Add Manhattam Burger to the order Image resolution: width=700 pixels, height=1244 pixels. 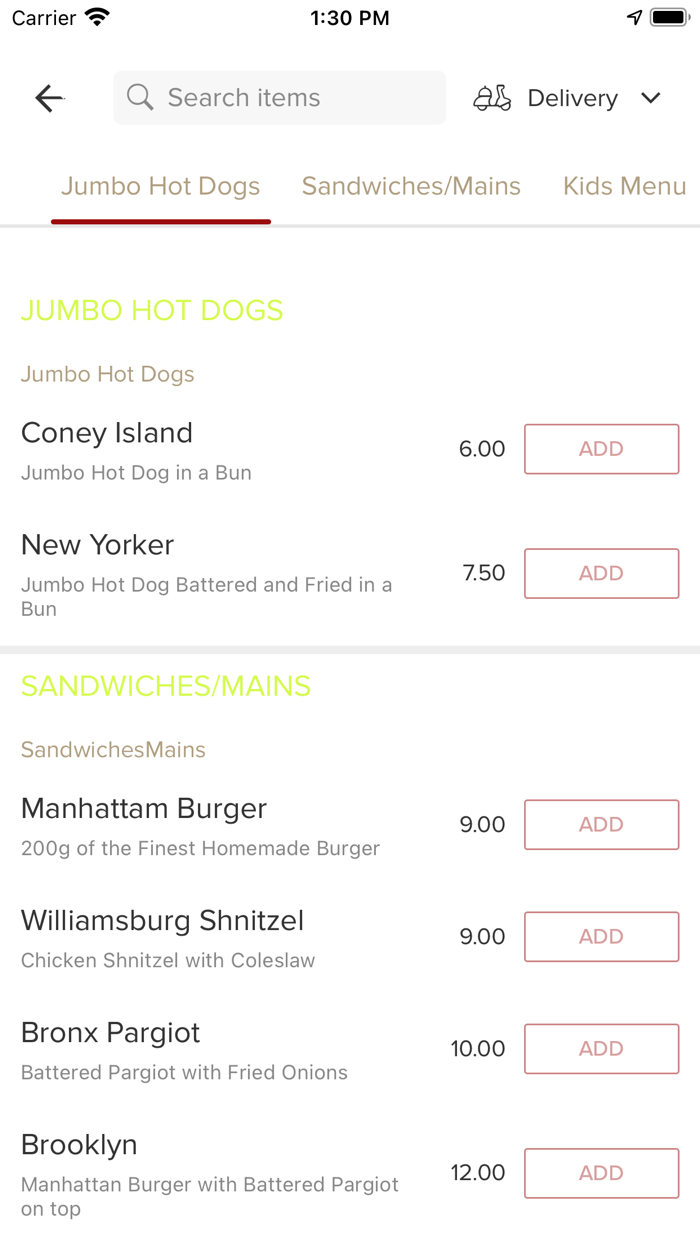point(601,825)
